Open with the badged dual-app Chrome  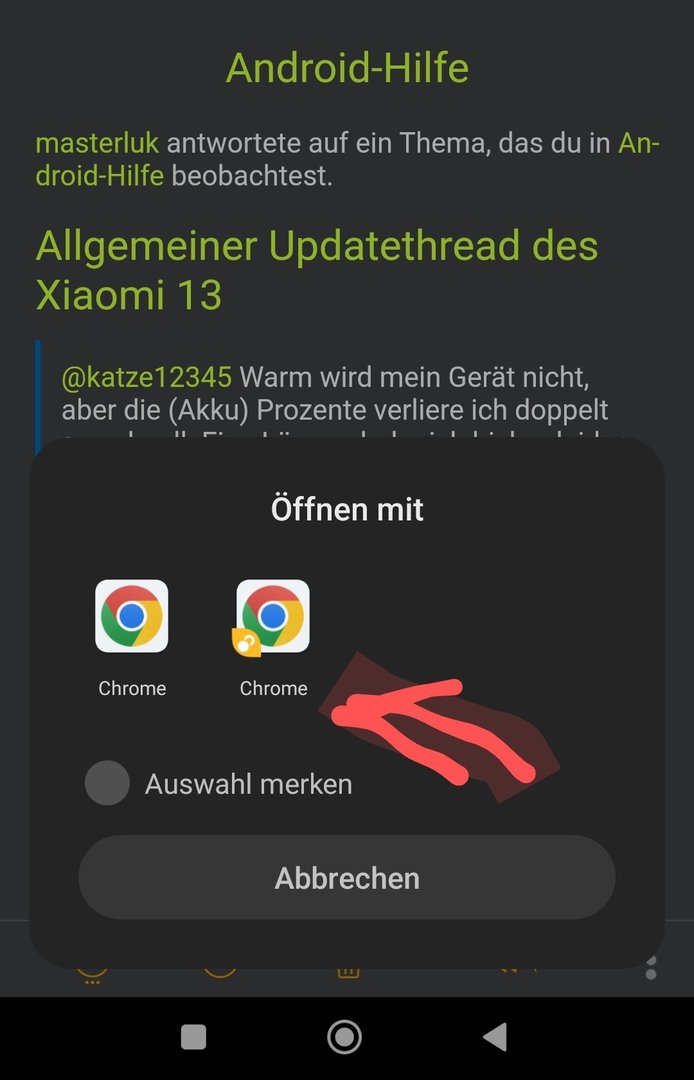[x=272, y=617]
